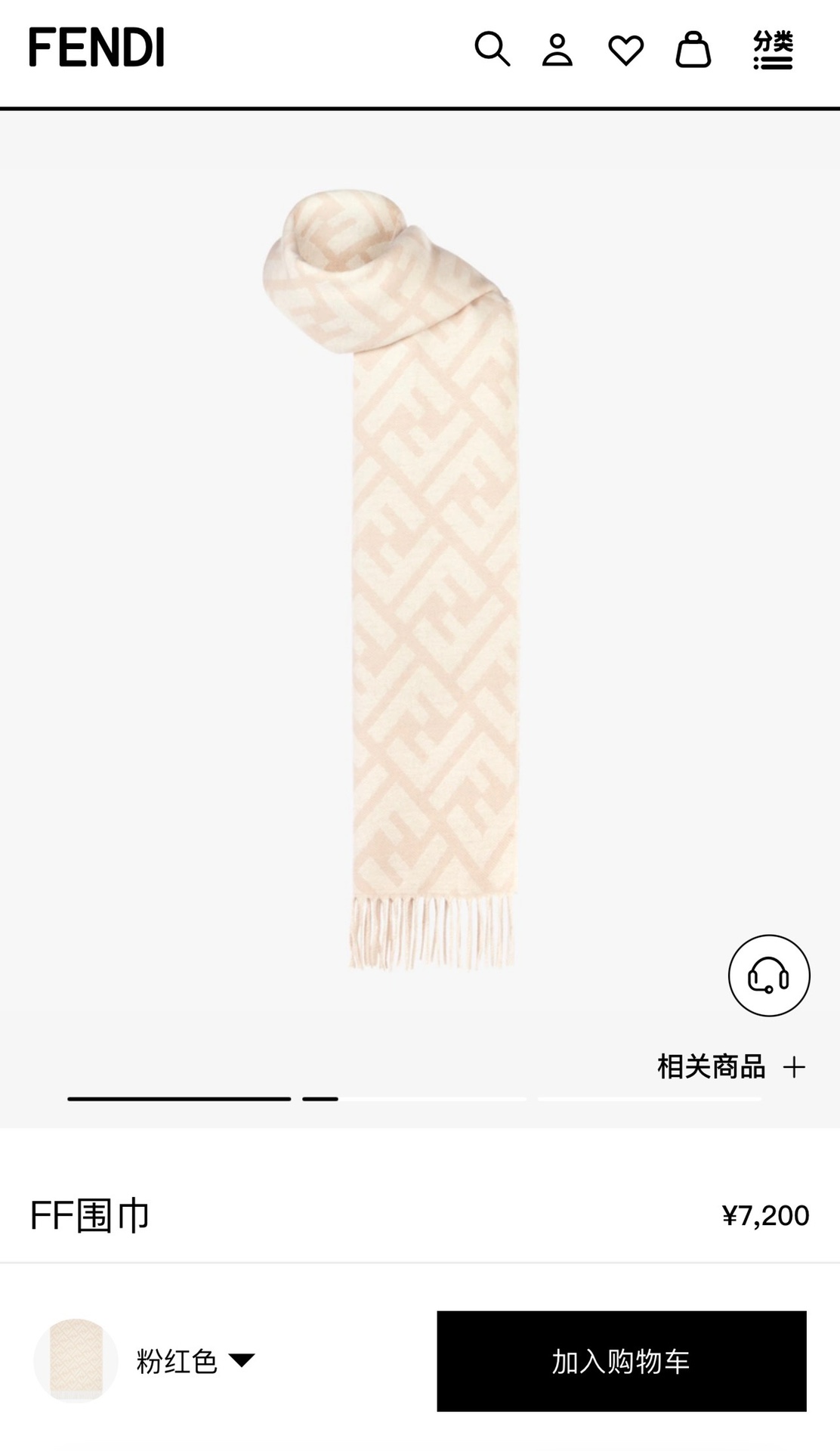
Task: Tap 加入购物车 to add to cart
Action: [621, 1361]
